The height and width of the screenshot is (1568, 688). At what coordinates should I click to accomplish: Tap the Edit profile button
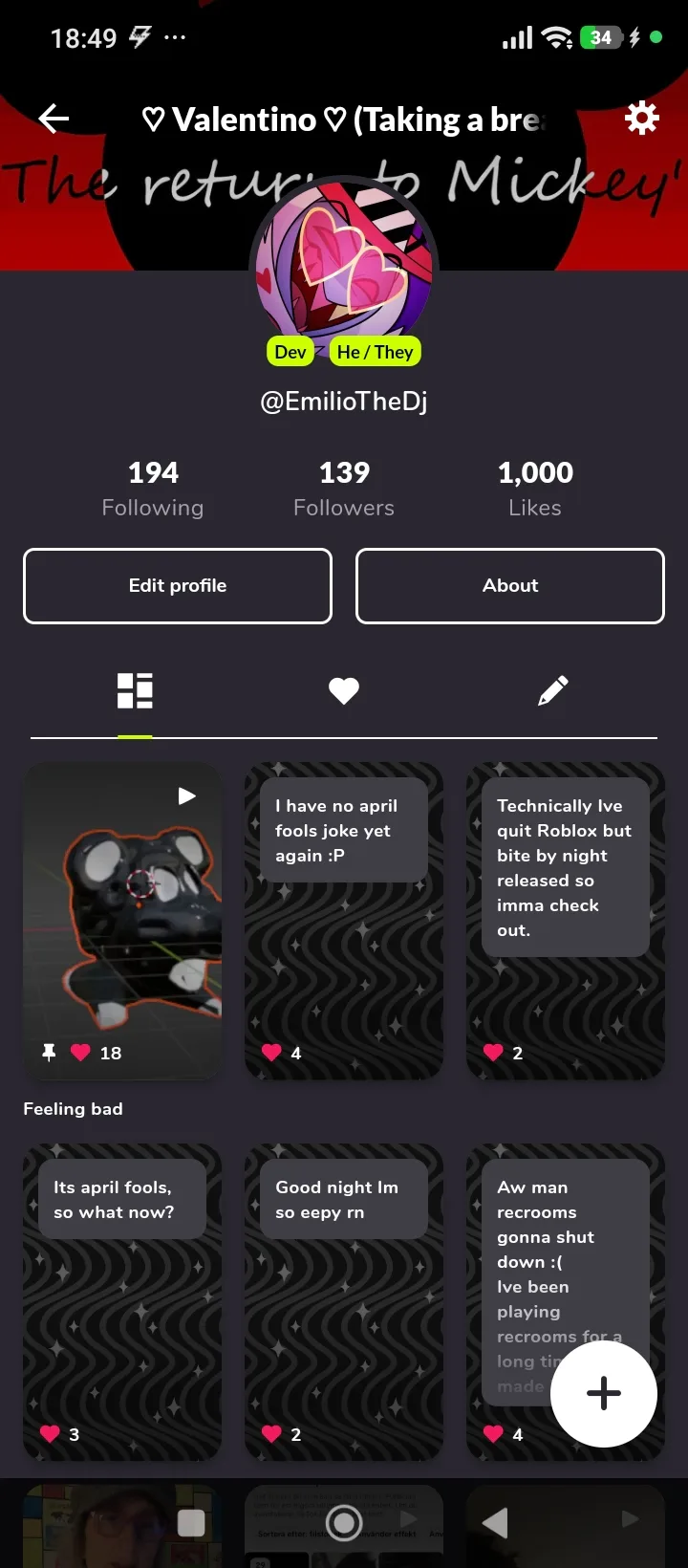(x=178, y=586)
